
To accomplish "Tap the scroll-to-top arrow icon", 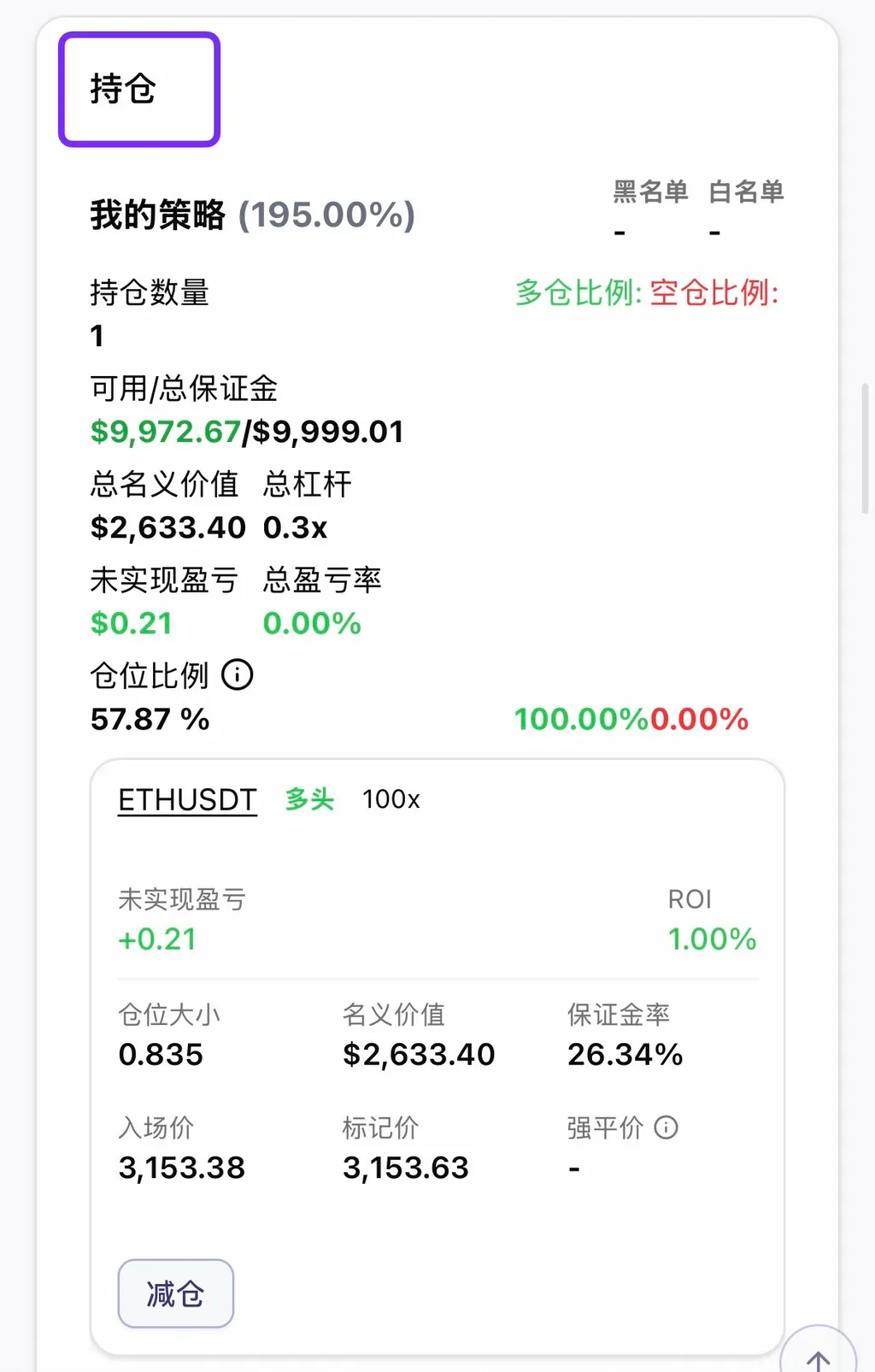I will (818, 1361).
